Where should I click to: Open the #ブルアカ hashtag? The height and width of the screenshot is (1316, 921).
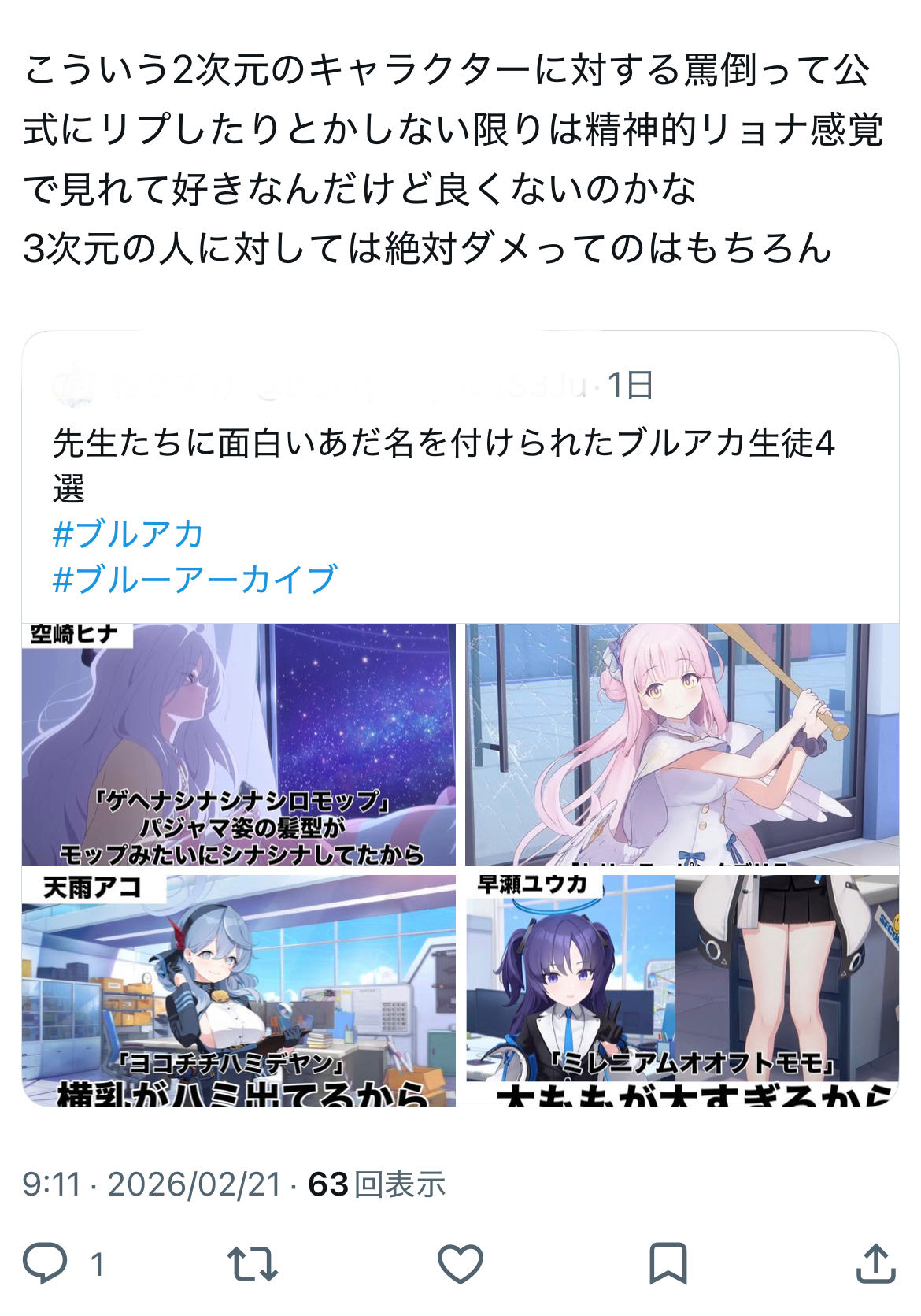point(128,534)
